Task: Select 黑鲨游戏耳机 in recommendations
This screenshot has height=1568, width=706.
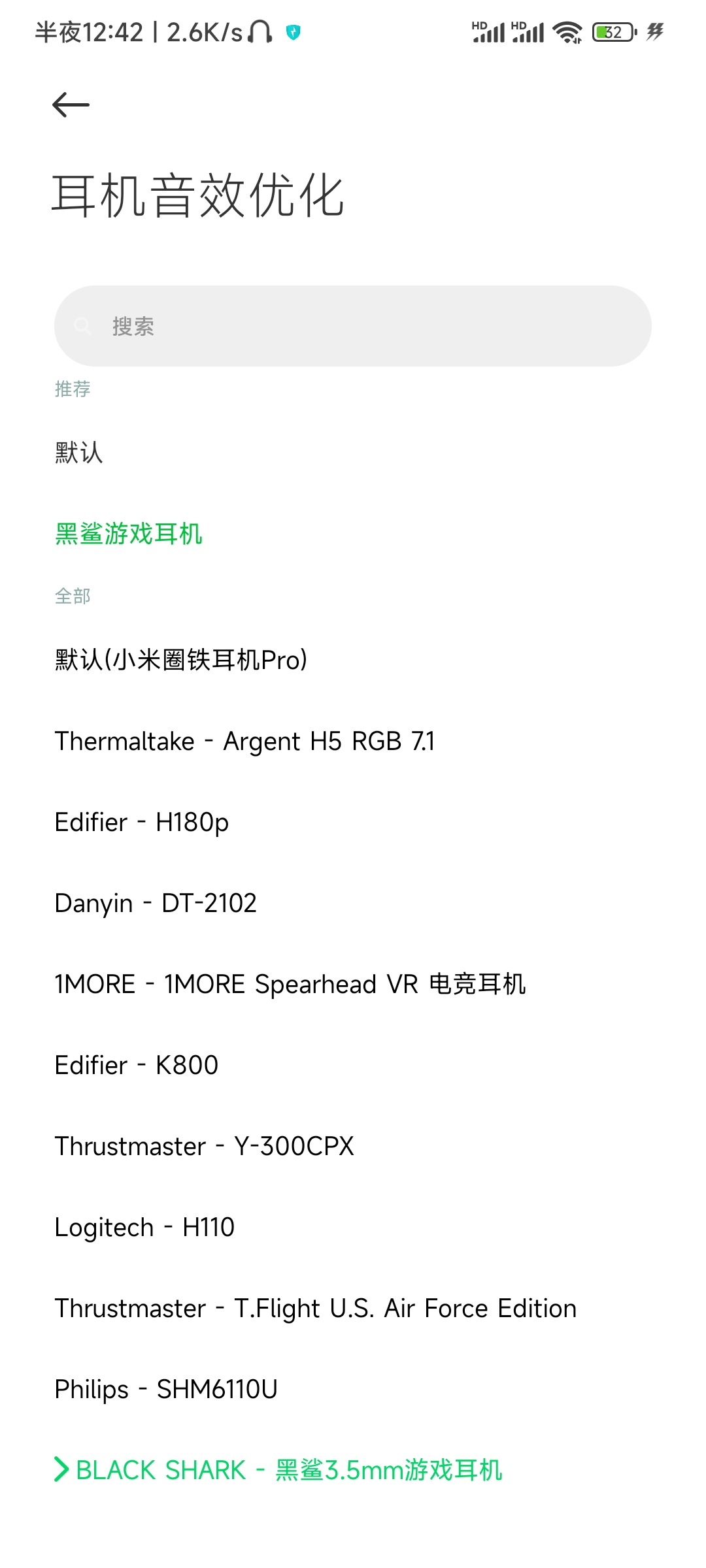Action: (x=129, y=533)
